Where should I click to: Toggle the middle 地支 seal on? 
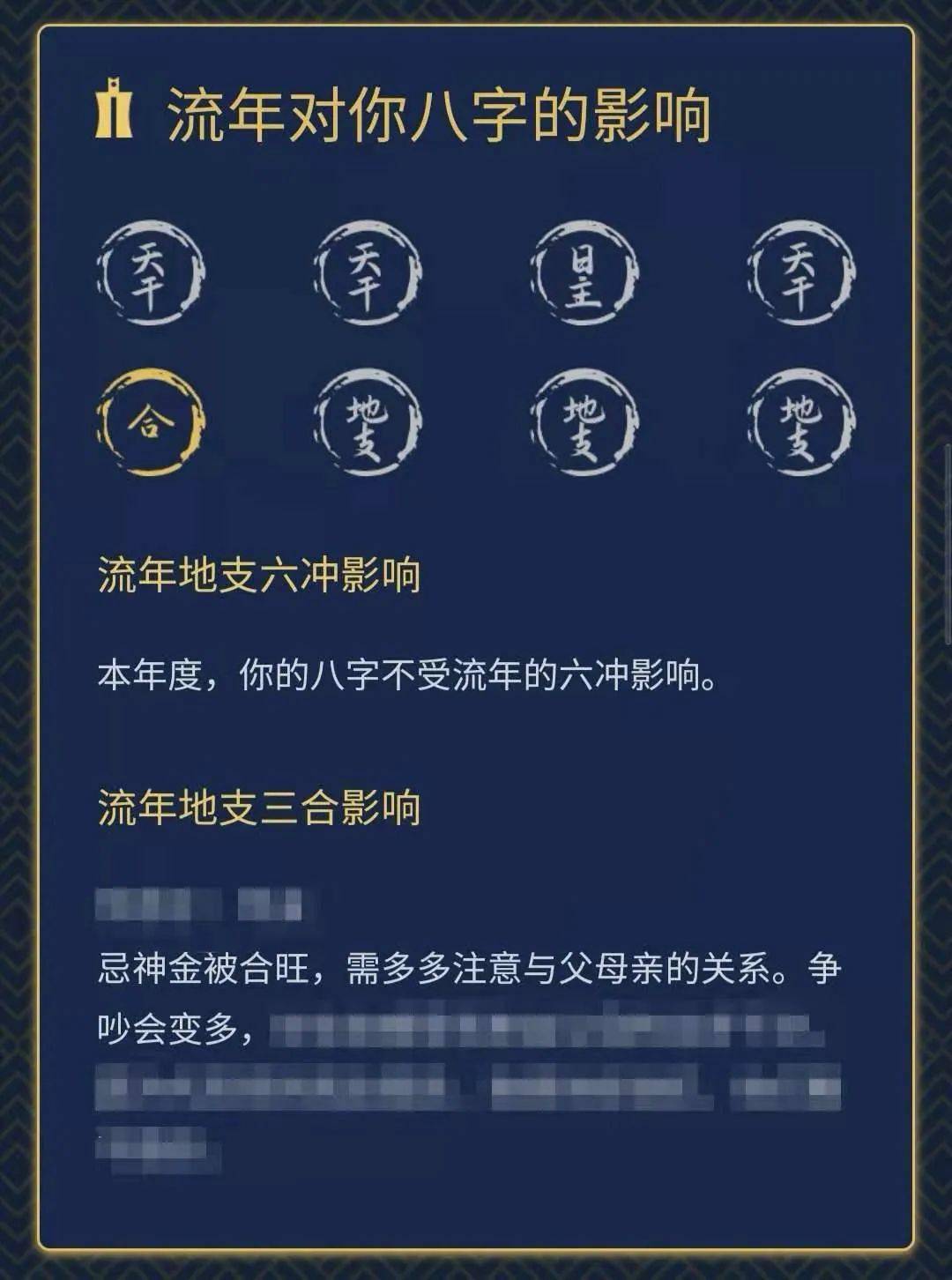tap(587, 423)
